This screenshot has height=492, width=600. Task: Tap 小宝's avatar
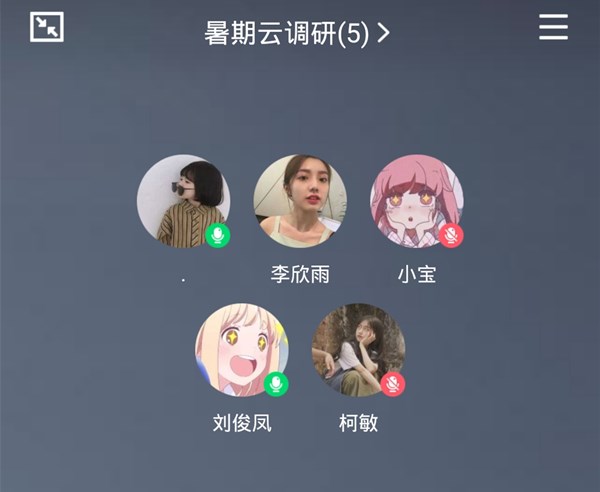coord(417,201)
